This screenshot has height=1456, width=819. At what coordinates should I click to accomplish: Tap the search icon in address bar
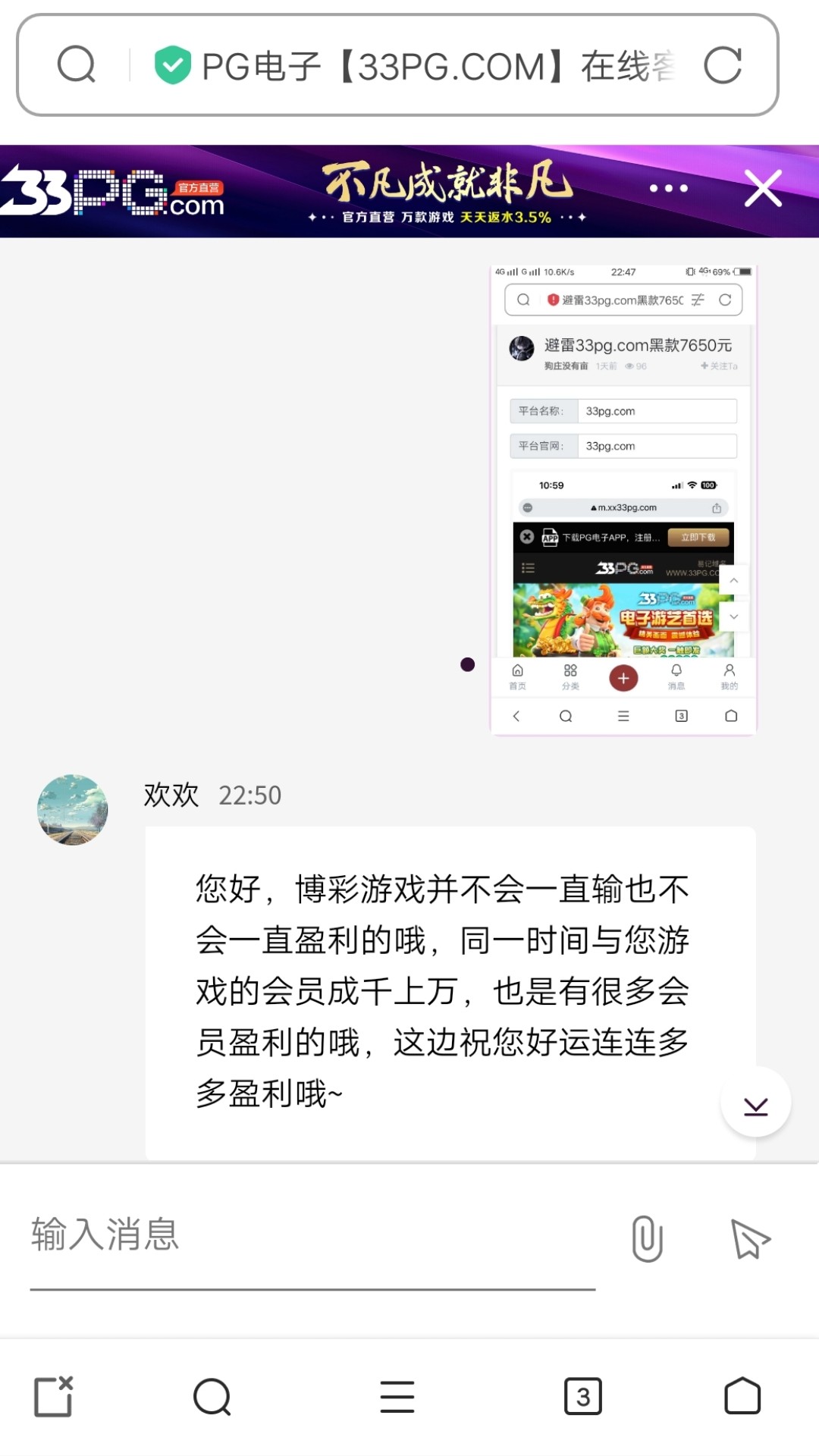(x=77, y=64)
